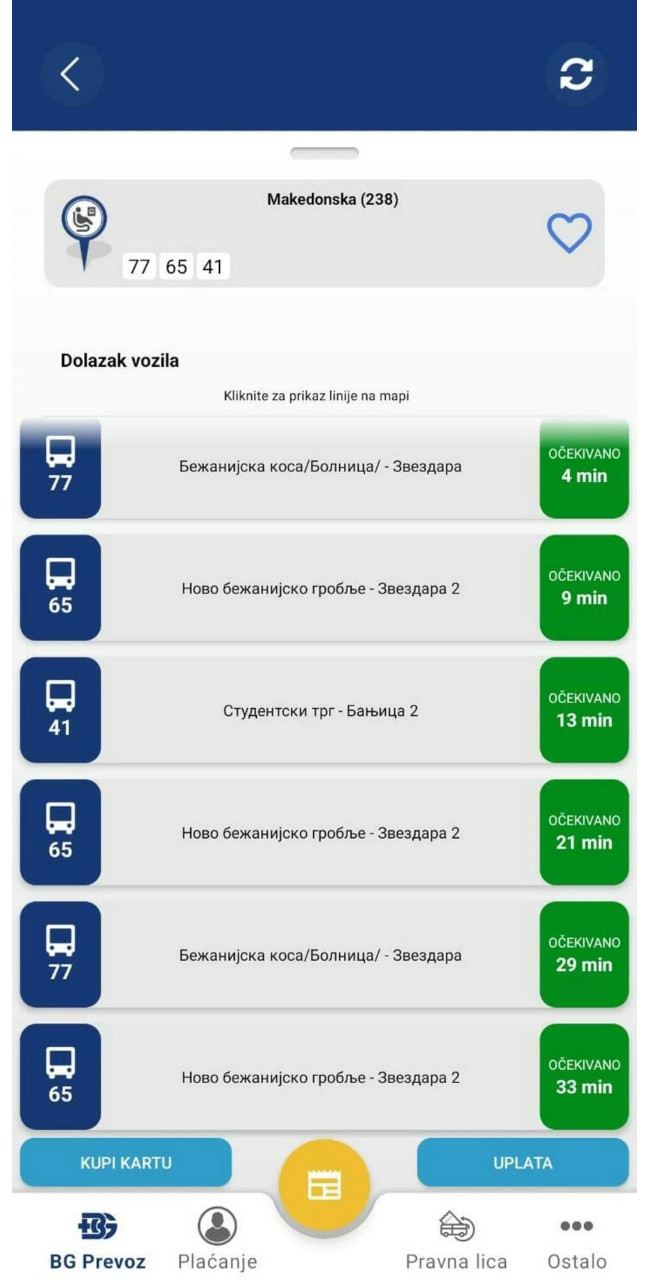Show line 77 arriving in 29 min

pos(320,955)
